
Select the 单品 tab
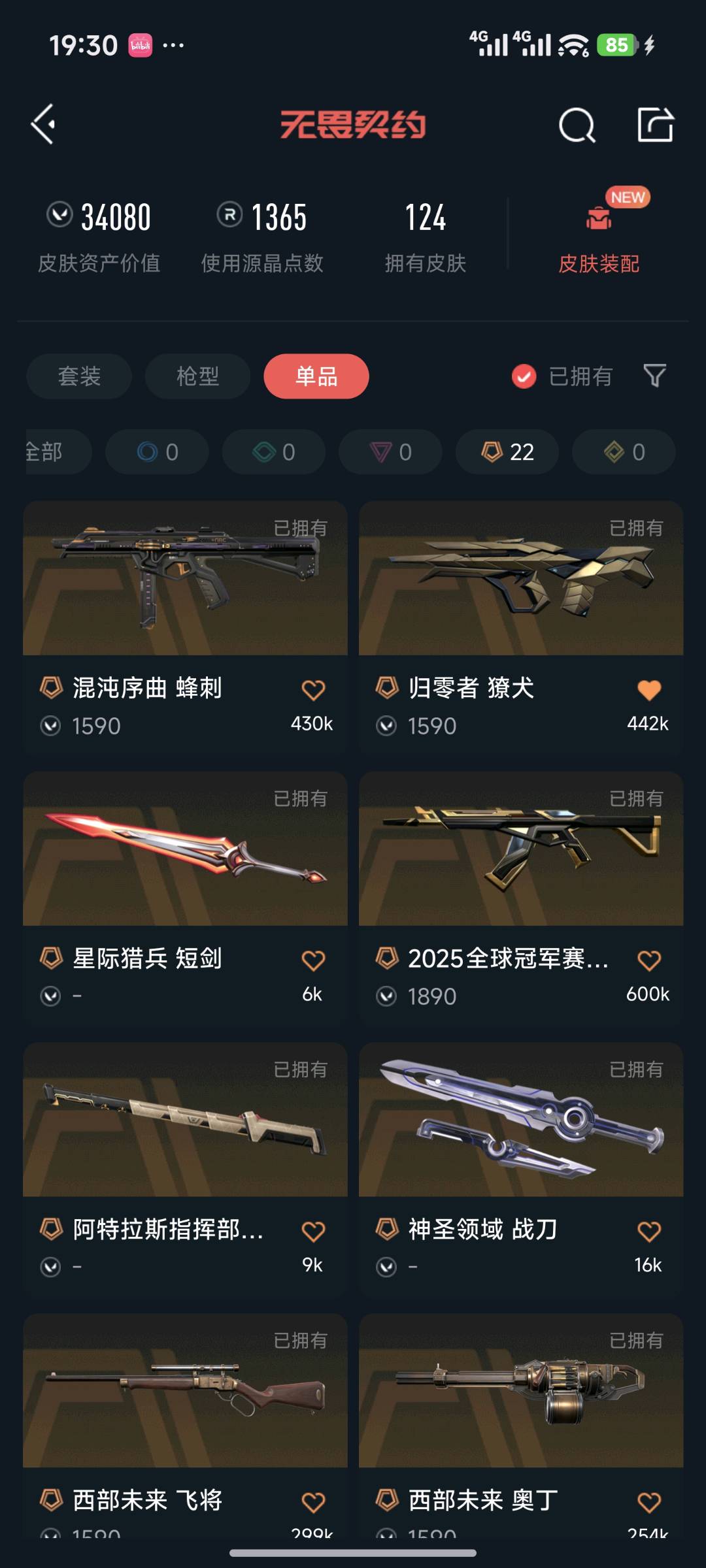click(x=316, y=376)
